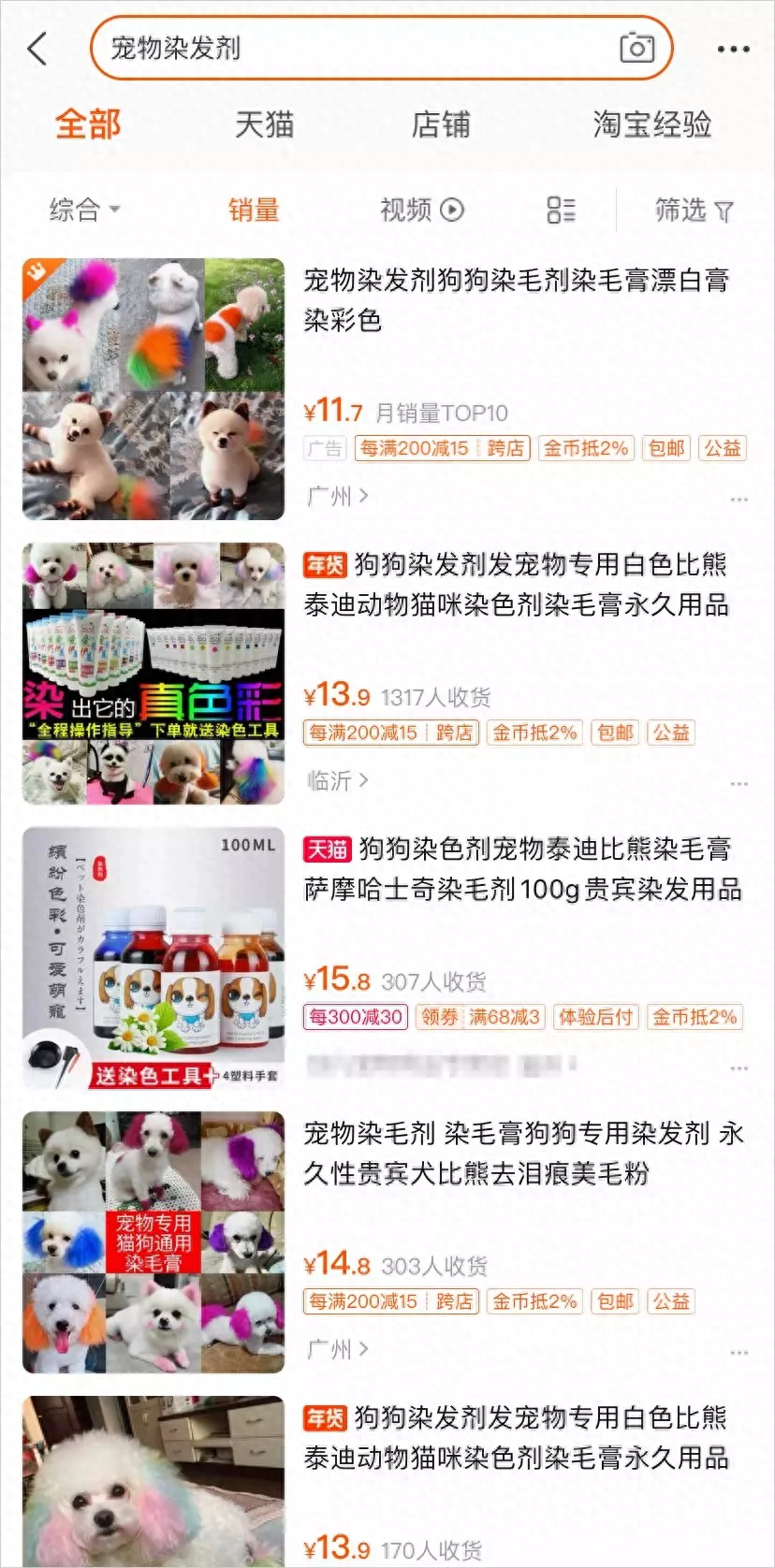
Task: Open more options for the ¥14.8 item
Action: pyautogui.click(x=738, y=1352)
